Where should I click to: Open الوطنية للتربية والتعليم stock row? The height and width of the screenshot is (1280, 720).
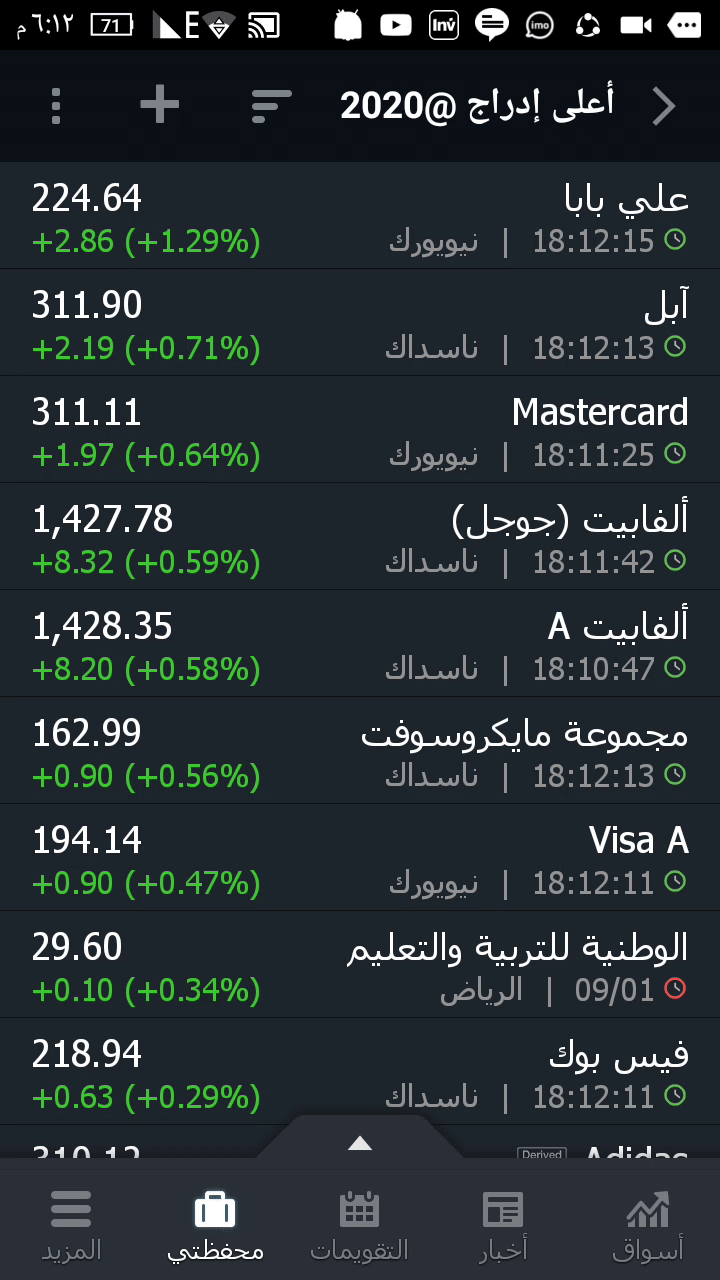pos(360,966)
